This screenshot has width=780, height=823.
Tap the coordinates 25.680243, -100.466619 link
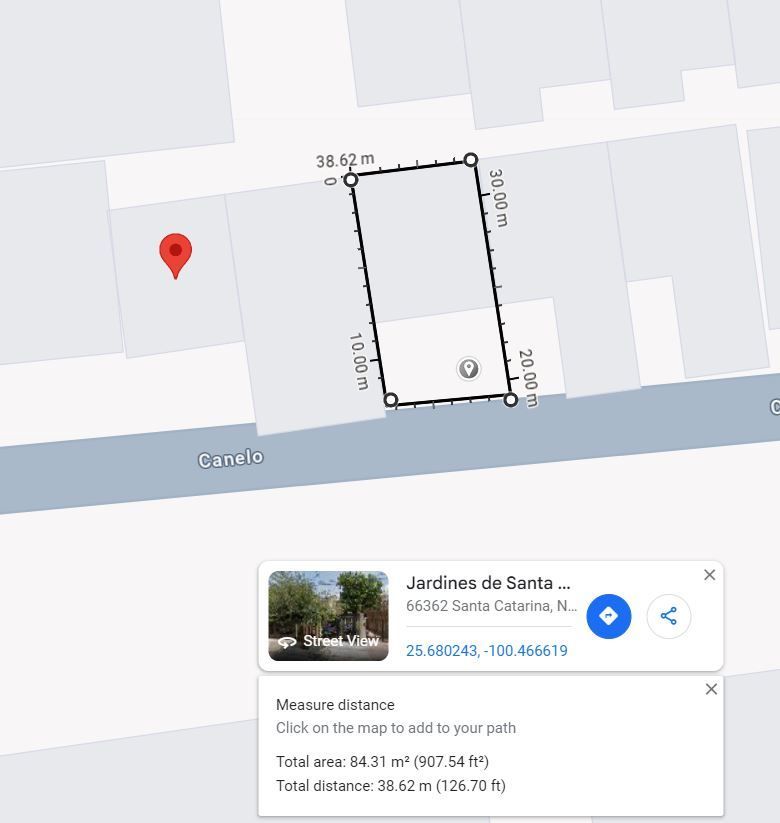(487, 651)
